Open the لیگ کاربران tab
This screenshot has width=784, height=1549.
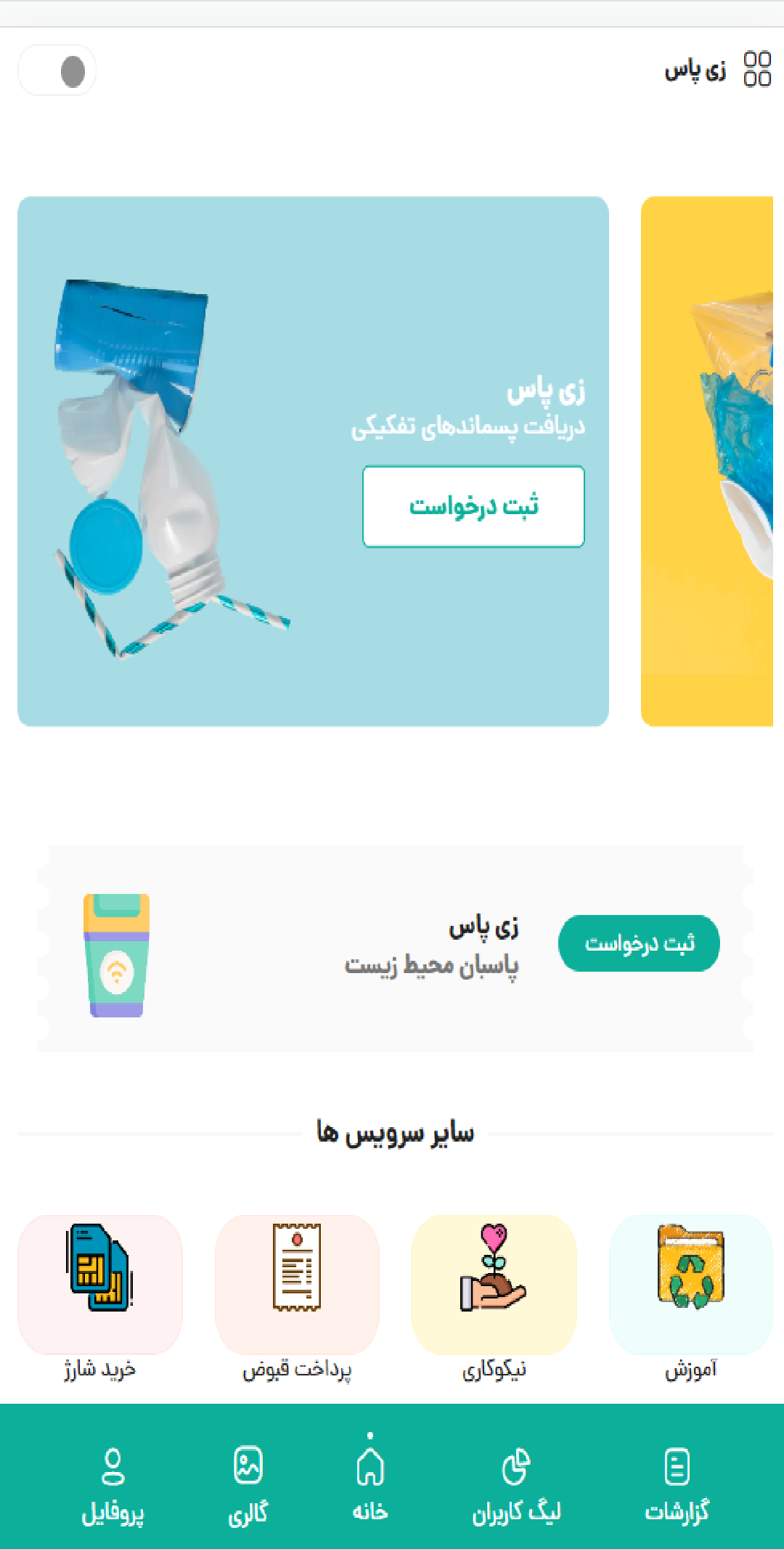click(516, 1484)
